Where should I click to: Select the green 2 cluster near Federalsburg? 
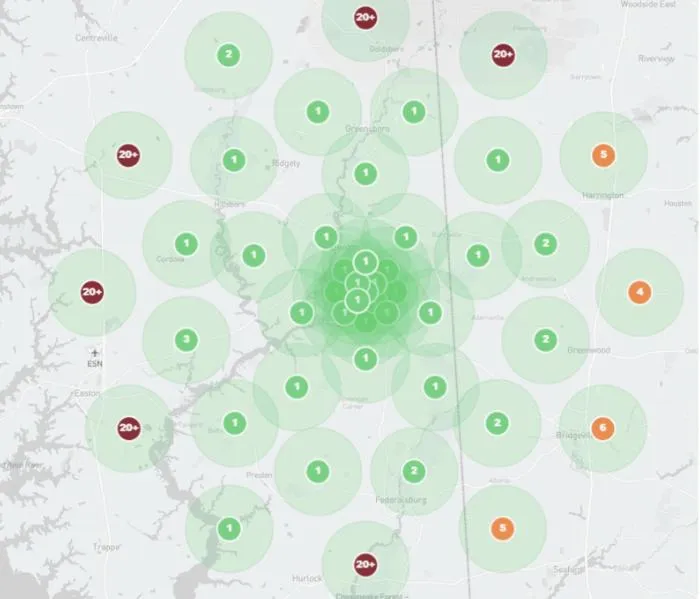point(414,470)
